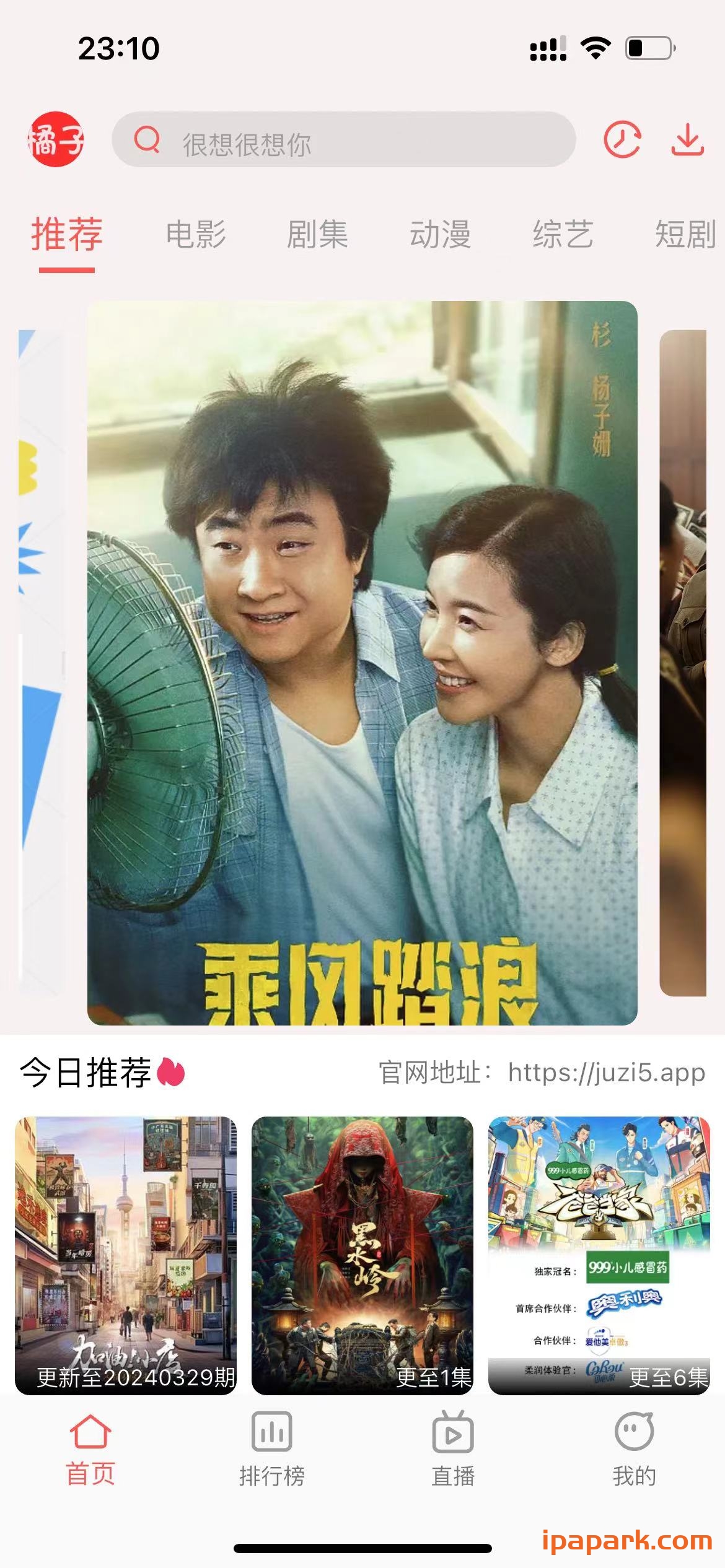Select the 推荐 tab

click(67, 235)
